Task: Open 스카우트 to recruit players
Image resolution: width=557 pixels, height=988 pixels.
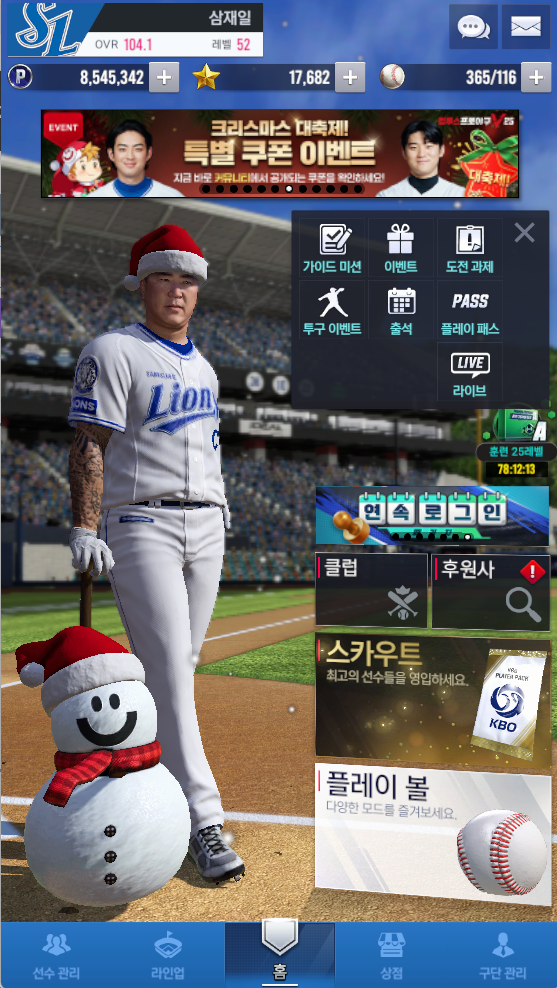Action: [433, 699]
